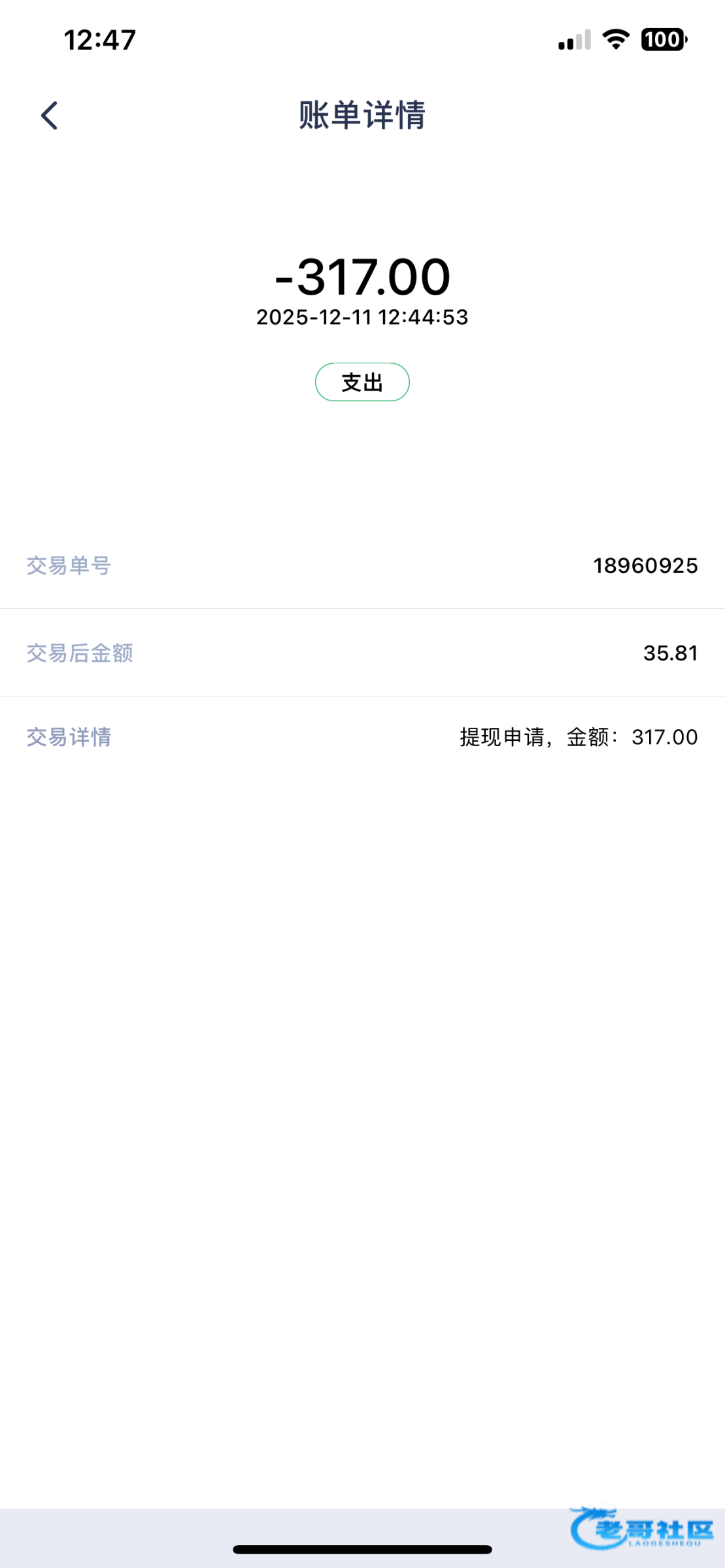Viewport: 725px width, 1568px height.
Task: Go back from the 账单详情 page
Action: [x=50, y=116]
